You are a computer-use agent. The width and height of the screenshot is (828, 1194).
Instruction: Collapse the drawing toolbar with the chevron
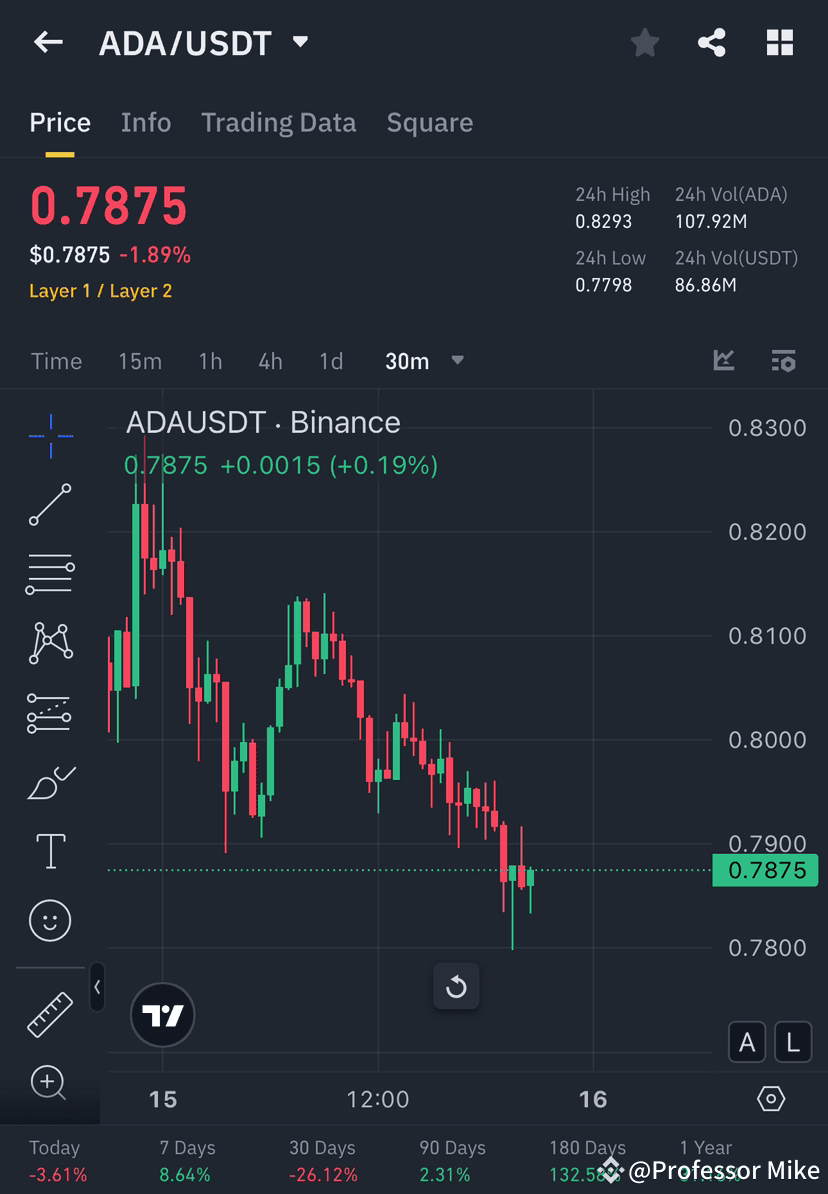coord(97,987)
